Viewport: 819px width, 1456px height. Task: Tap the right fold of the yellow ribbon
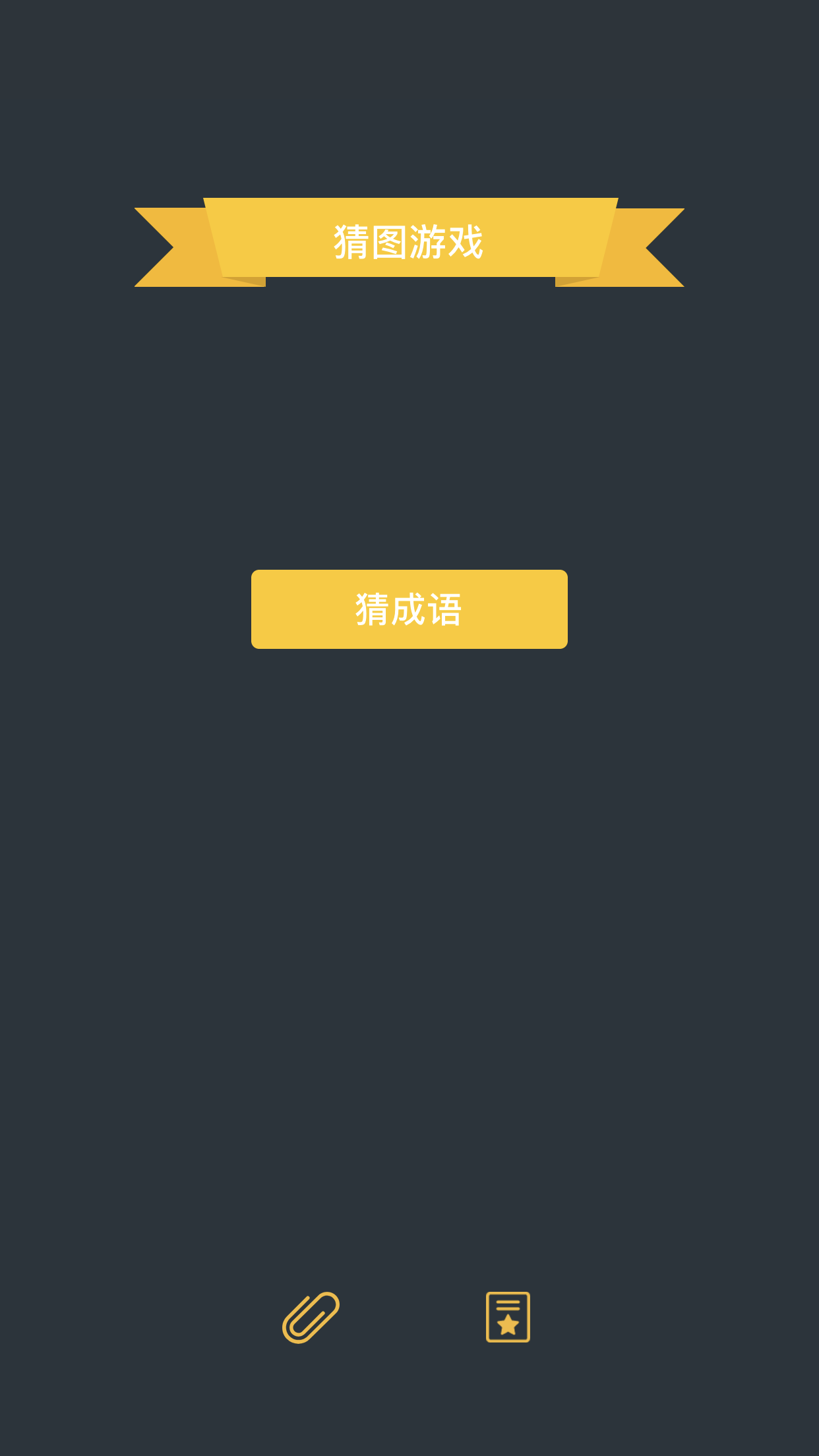point(653,244)
